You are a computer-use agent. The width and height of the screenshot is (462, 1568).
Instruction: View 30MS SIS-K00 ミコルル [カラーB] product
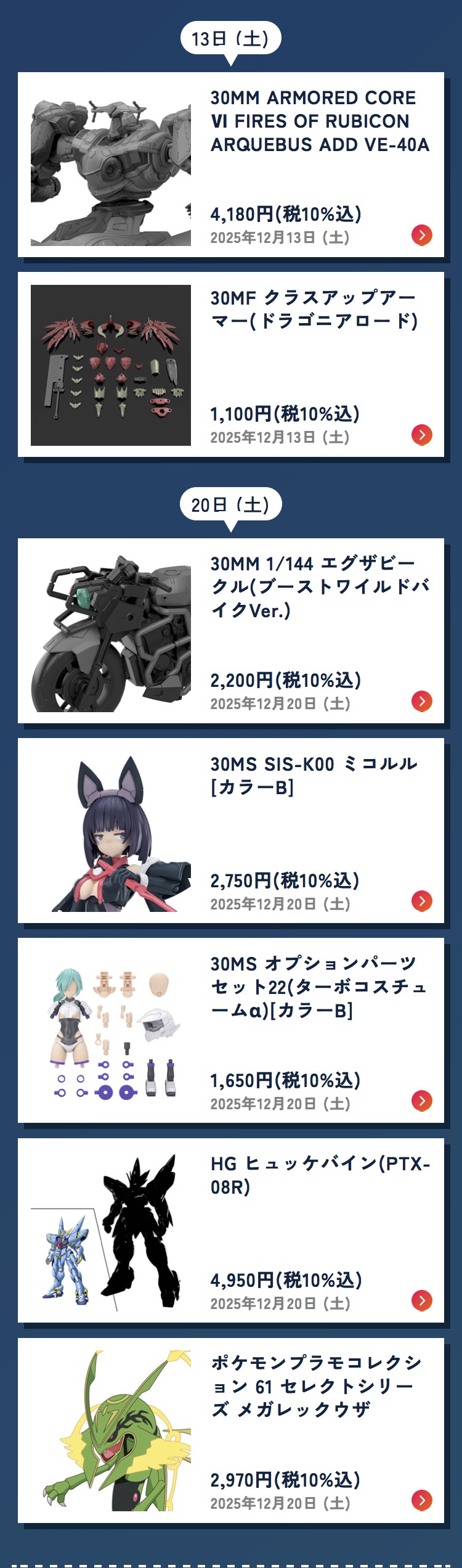tap(231, 831)
